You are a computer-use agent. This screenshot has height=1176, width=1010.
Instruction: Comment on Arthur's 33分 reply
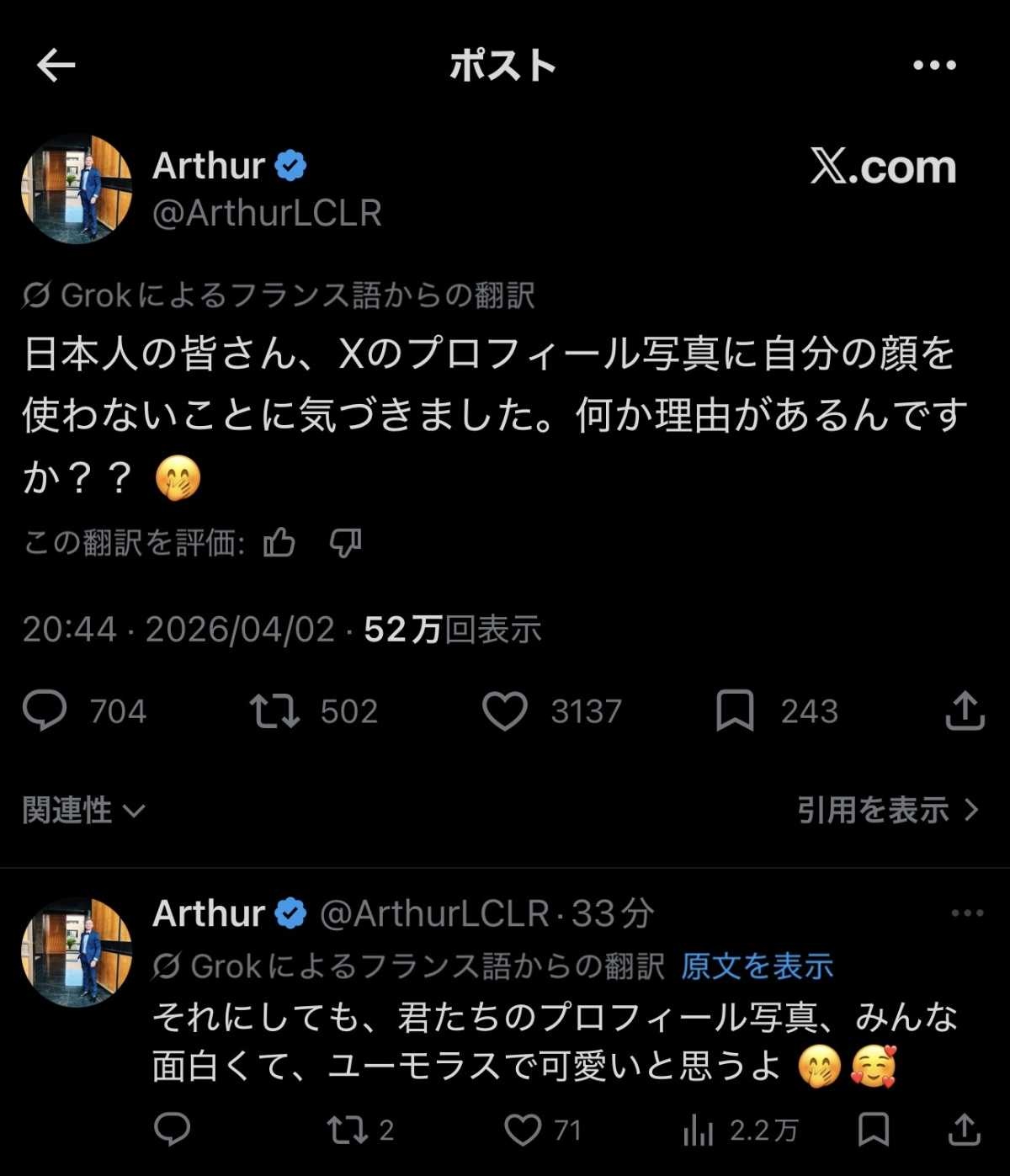173,1130
